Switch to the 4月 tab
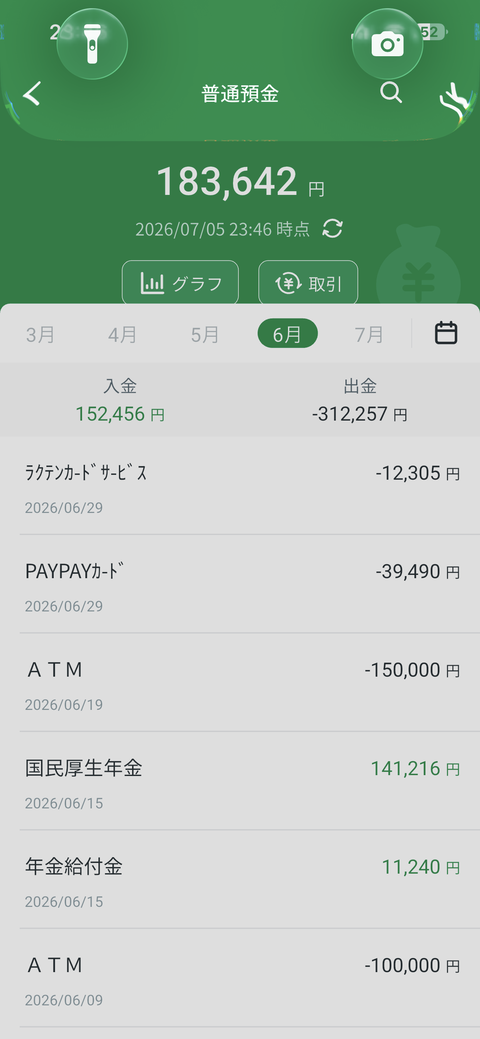Image resolution: width=480 pixels, height=1039 pixels. 123,334
